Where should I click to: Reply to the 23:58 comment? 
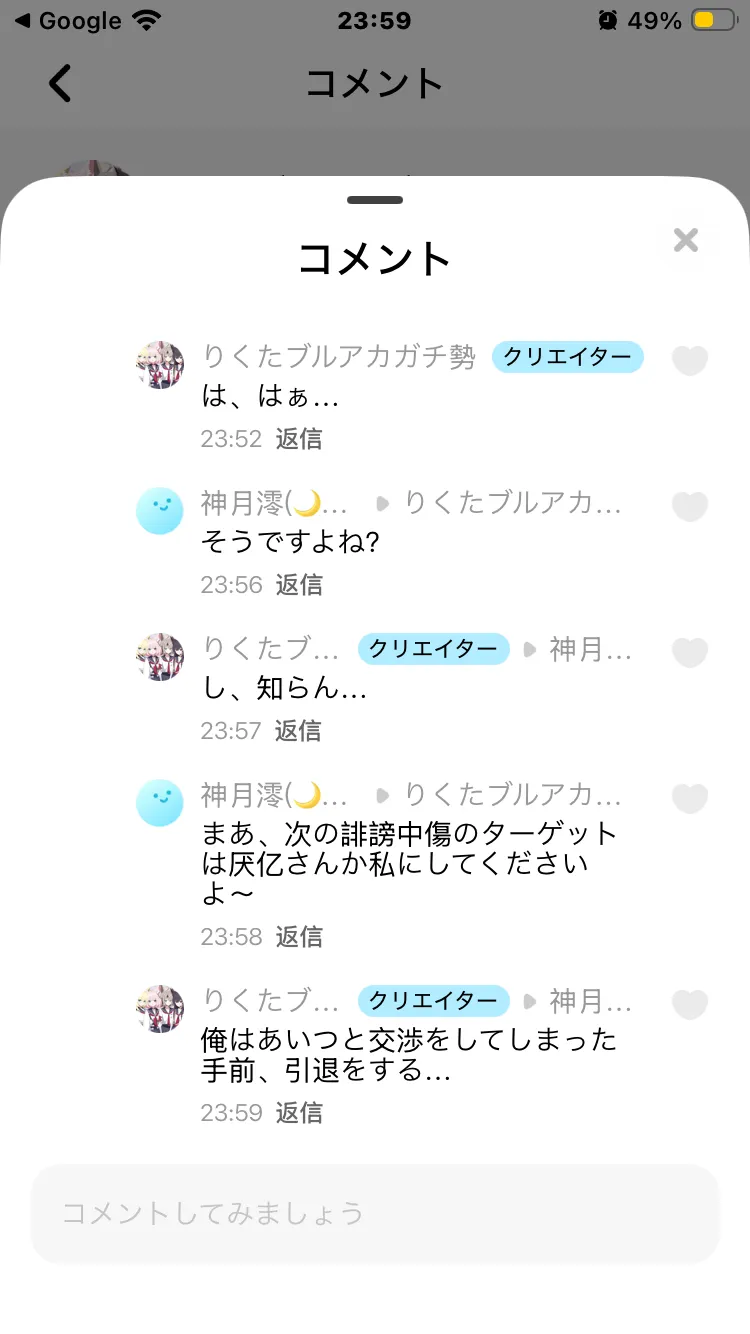click(299, 937)
